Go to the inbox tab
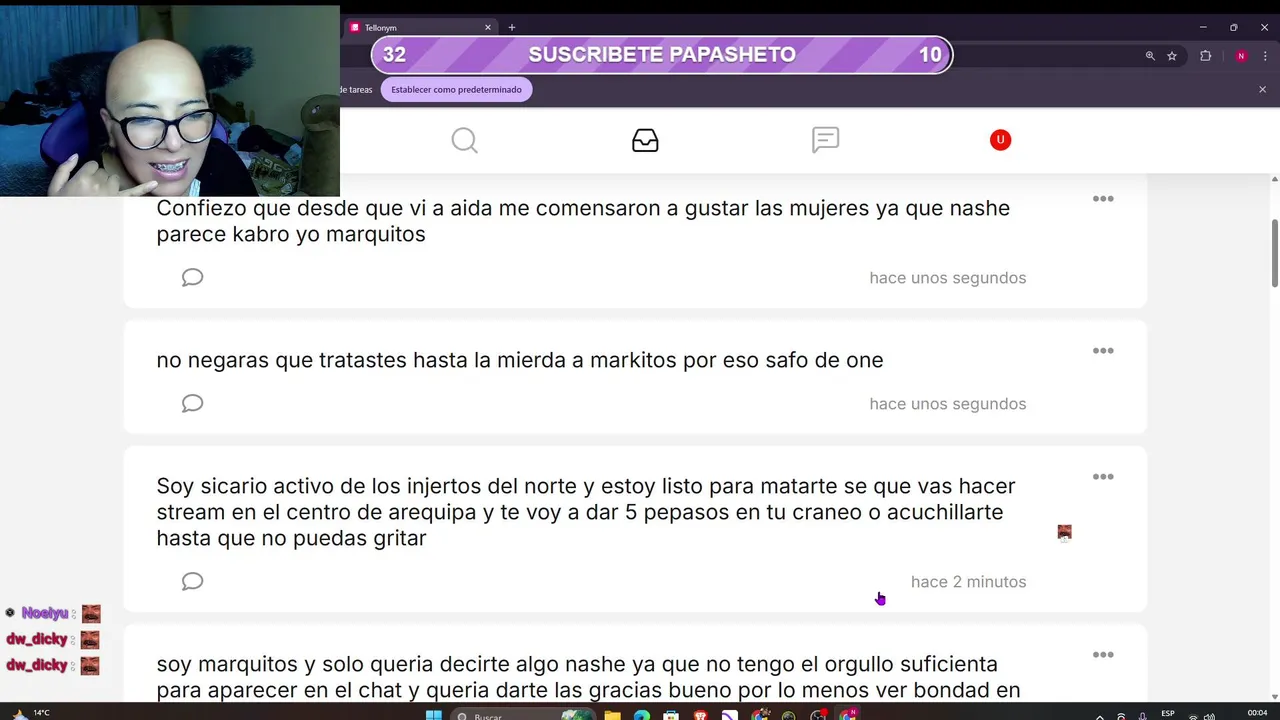This screenshot has width=1280, height=720. [645, 141]
